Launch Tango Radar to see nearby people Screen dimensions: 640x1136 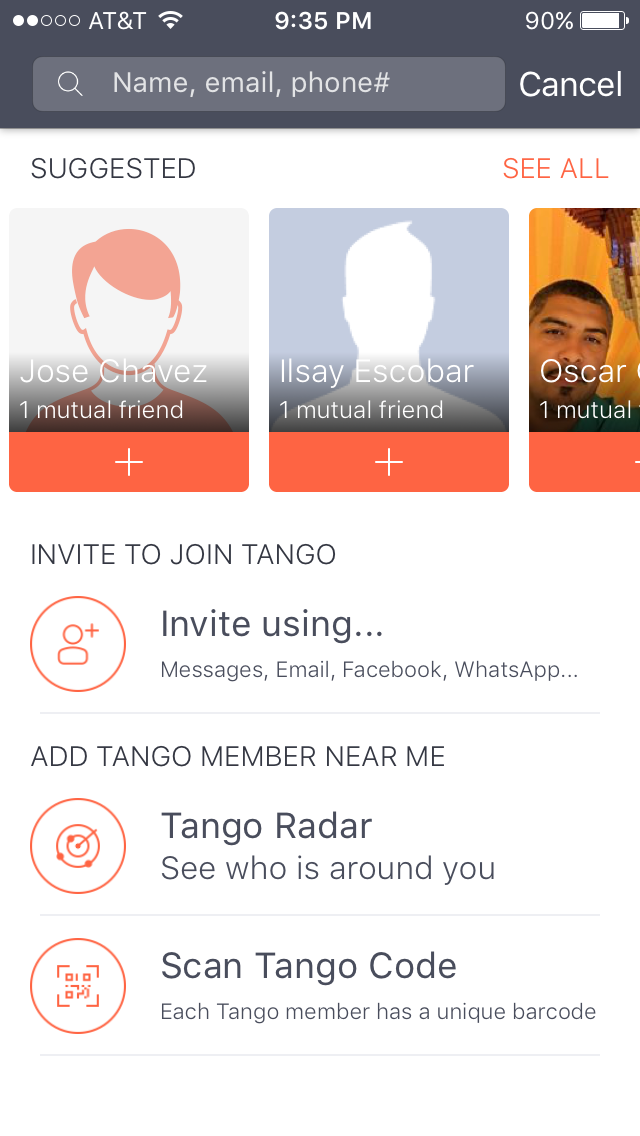320,846
